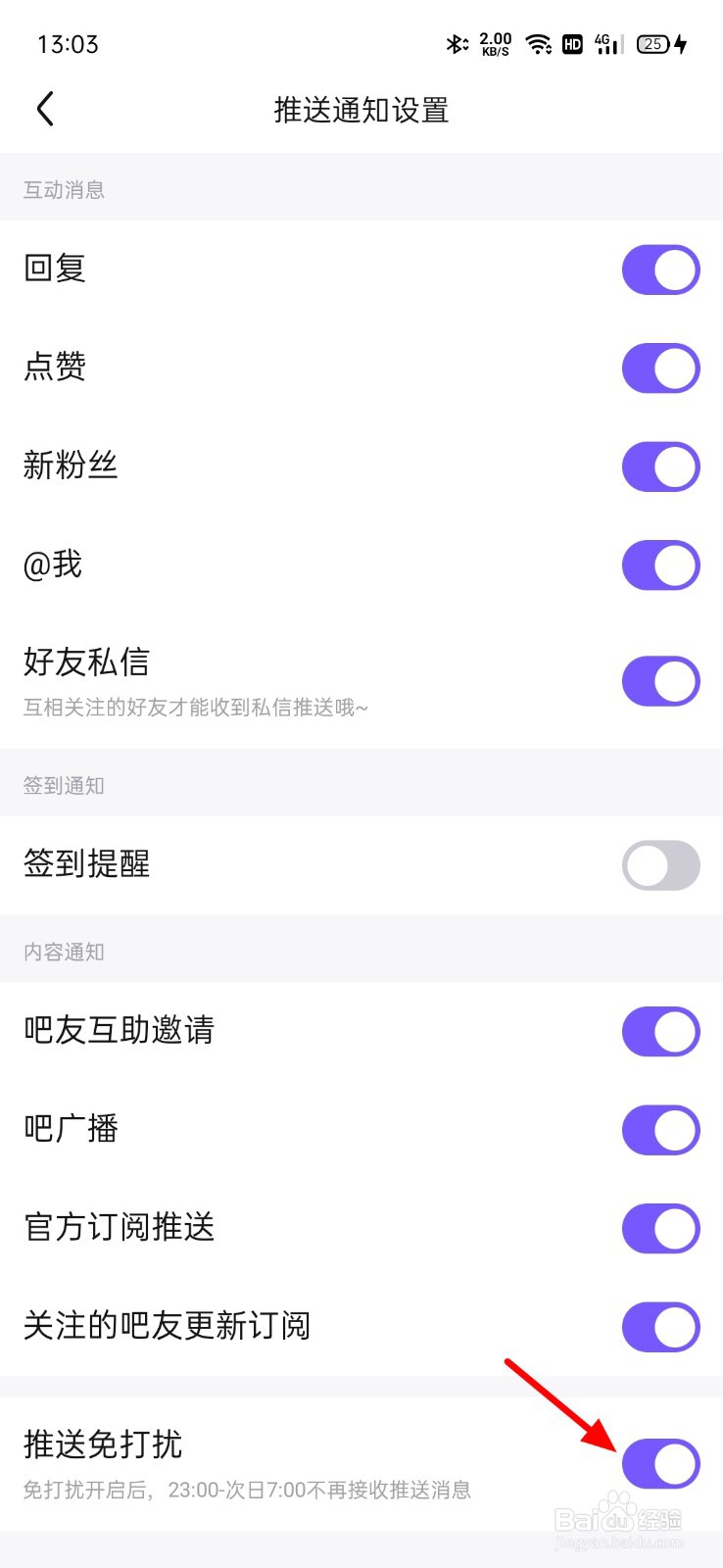Disable 官方订阅推送
Screen dimensions: 723x1568
pos(661,1229)
